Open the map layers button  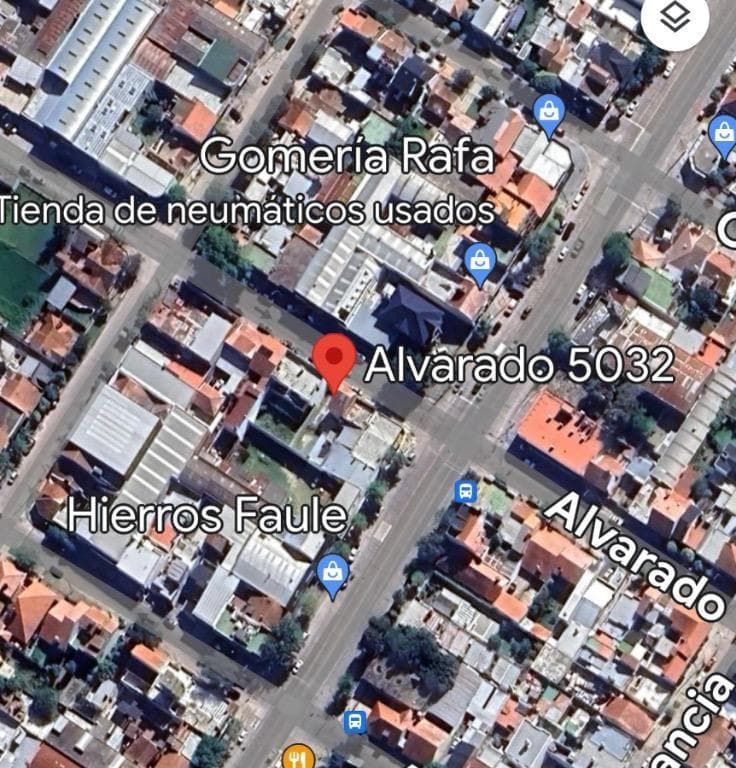675,20
